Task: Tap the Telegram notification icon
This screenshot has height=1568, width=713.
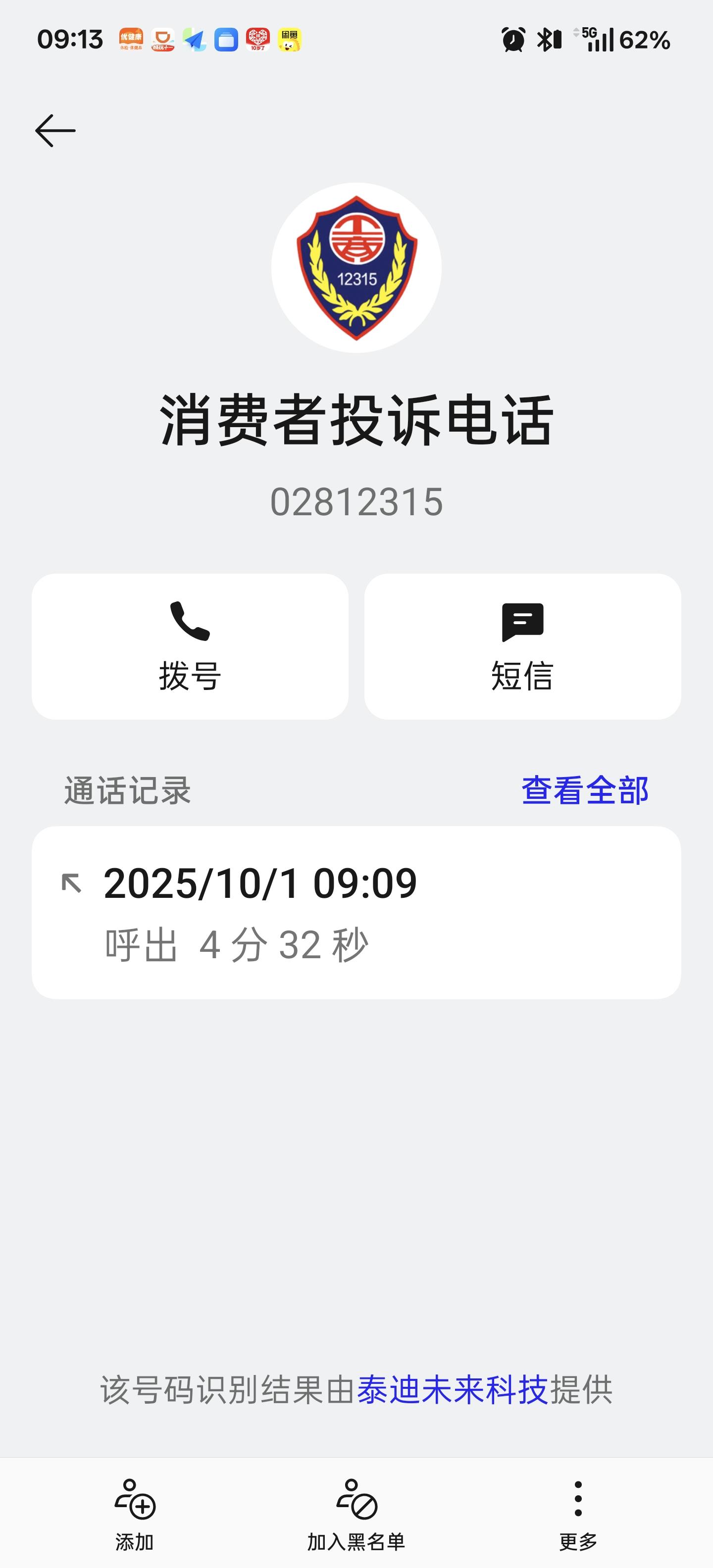Action: click(194, 39)
